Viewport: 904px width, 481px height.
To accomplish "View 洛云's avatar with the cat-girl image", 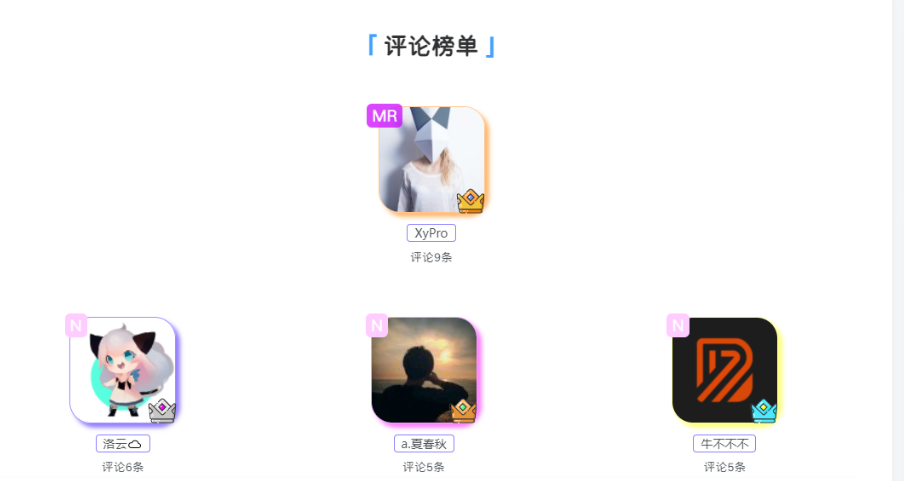I will tap(123, 370).
